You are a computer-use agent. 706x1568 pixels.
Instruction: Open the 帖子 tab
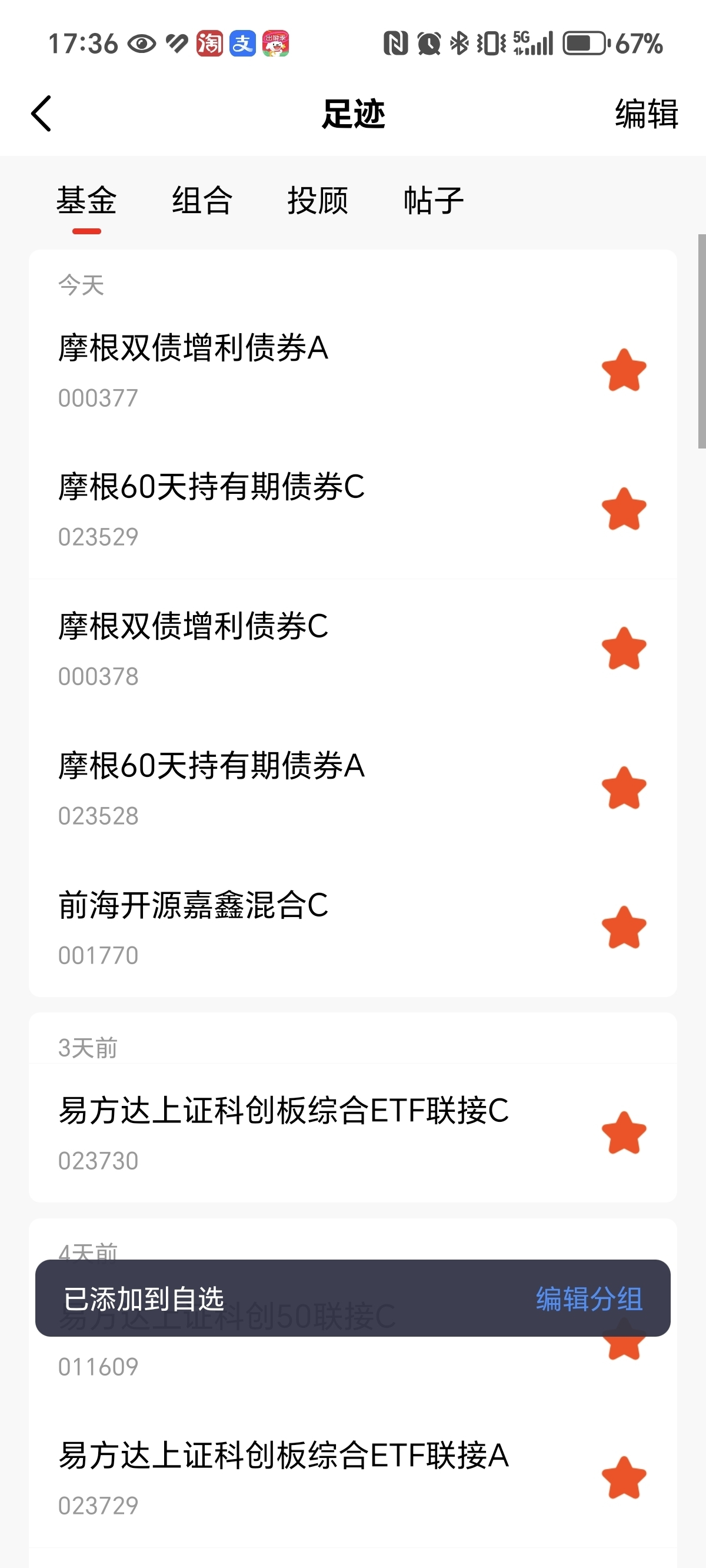click(x=434, y=200)
